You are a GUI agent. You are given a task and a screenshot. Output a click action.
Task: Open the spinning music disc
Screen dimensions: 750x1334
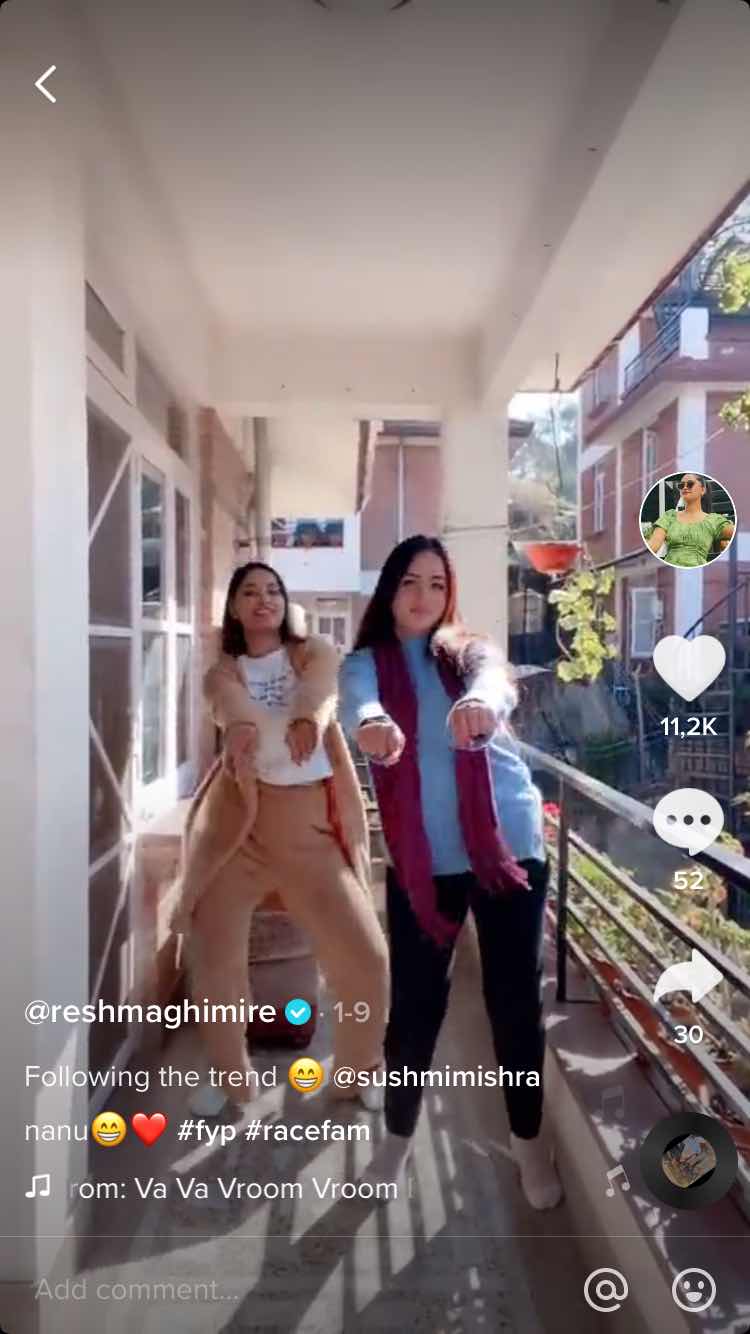[x=688, y=1160]
